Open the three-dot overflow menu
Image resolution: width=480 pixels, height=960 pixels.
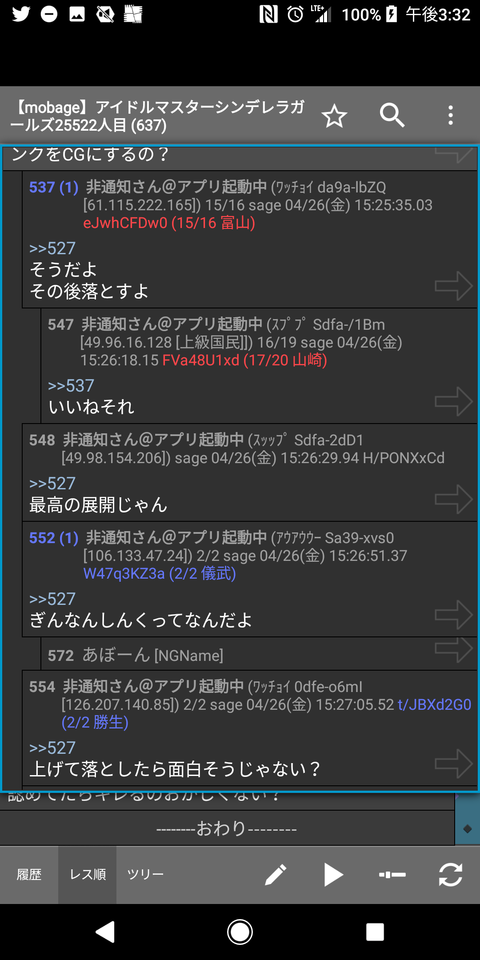click(x=451, y=116)
